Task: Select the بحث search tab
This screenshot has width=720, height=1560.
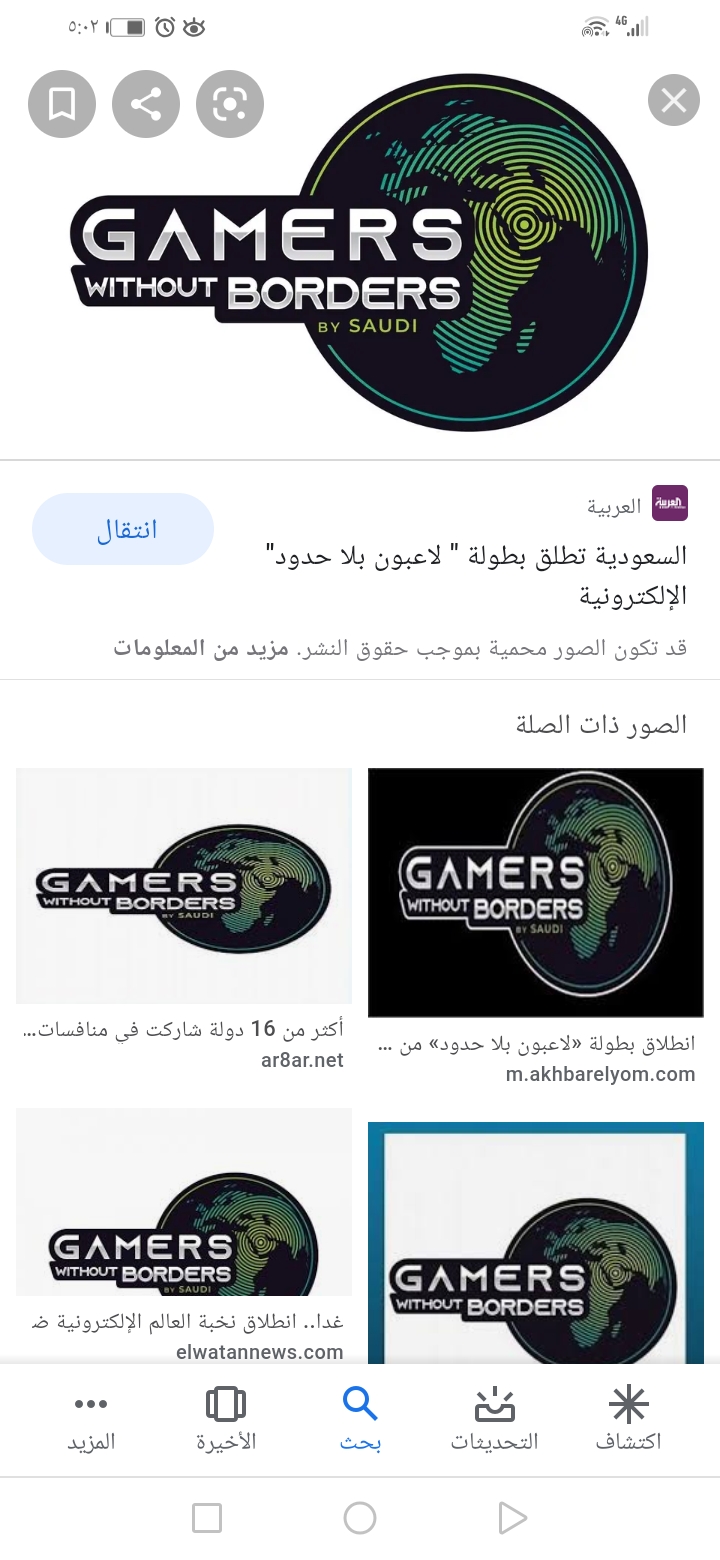Action: (360, 1418)
